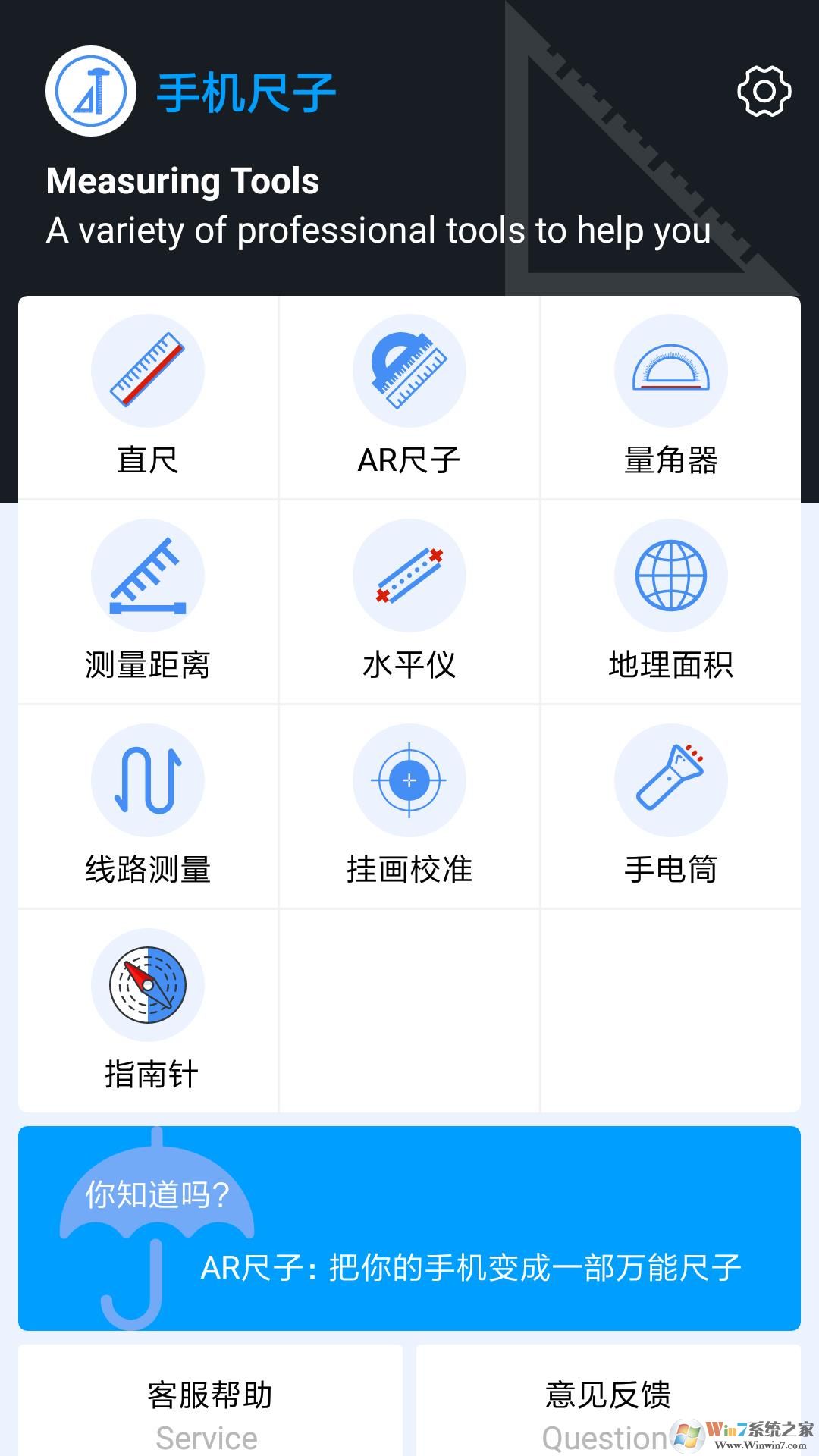This screenshot has height=1456, width=819.
Task: Open the 挂画校准 picture hanging calibration tool
Action: 409,811
